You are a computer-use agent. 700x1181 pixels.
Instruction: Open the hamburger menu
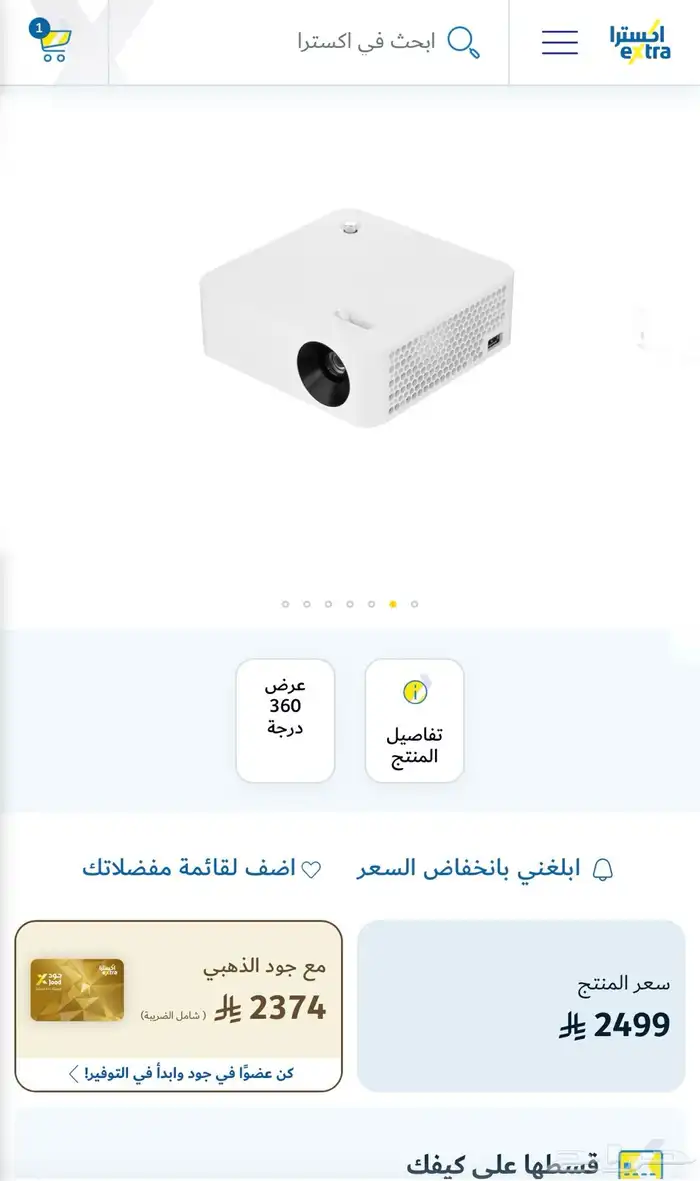559,42
